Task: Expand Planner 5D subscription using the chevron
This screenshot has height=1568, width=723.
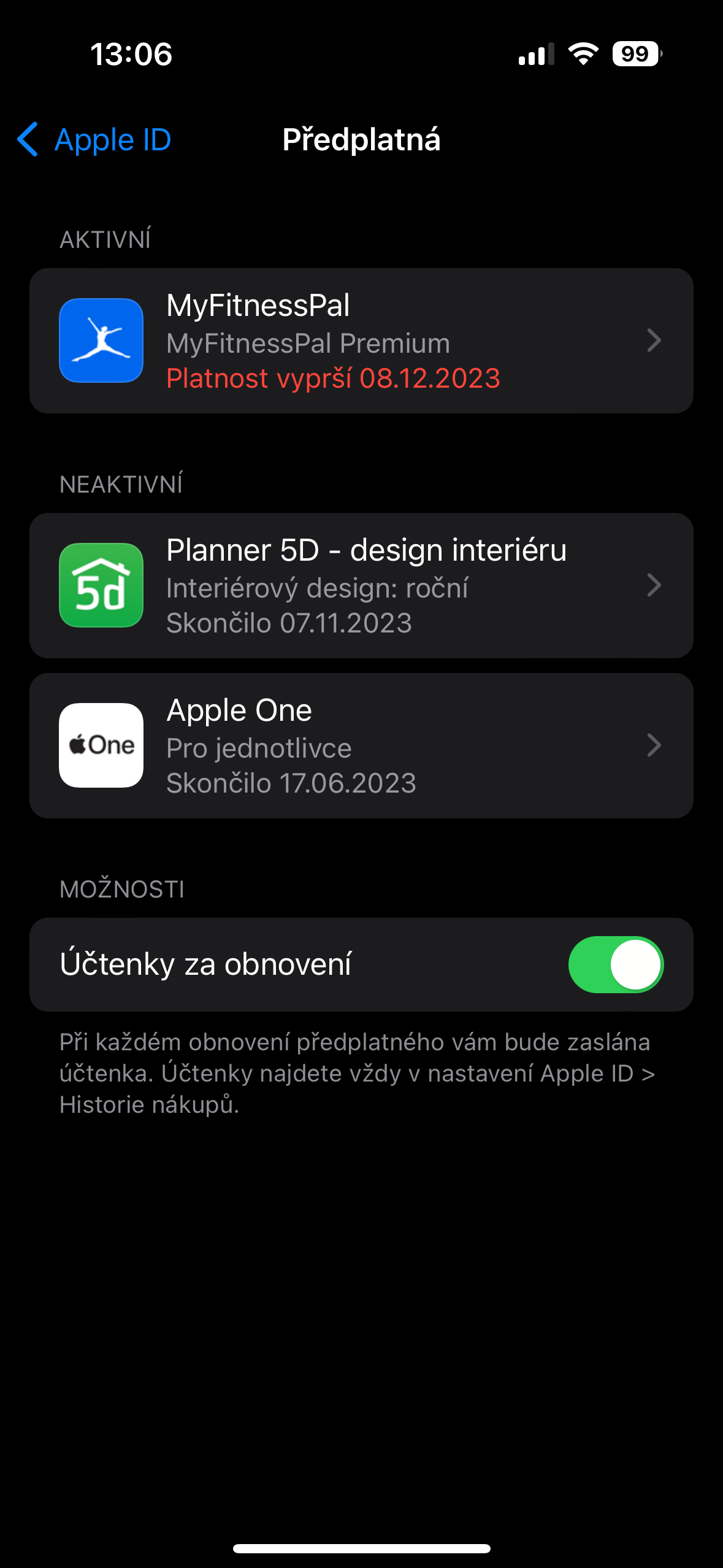Action: point(653,585)
